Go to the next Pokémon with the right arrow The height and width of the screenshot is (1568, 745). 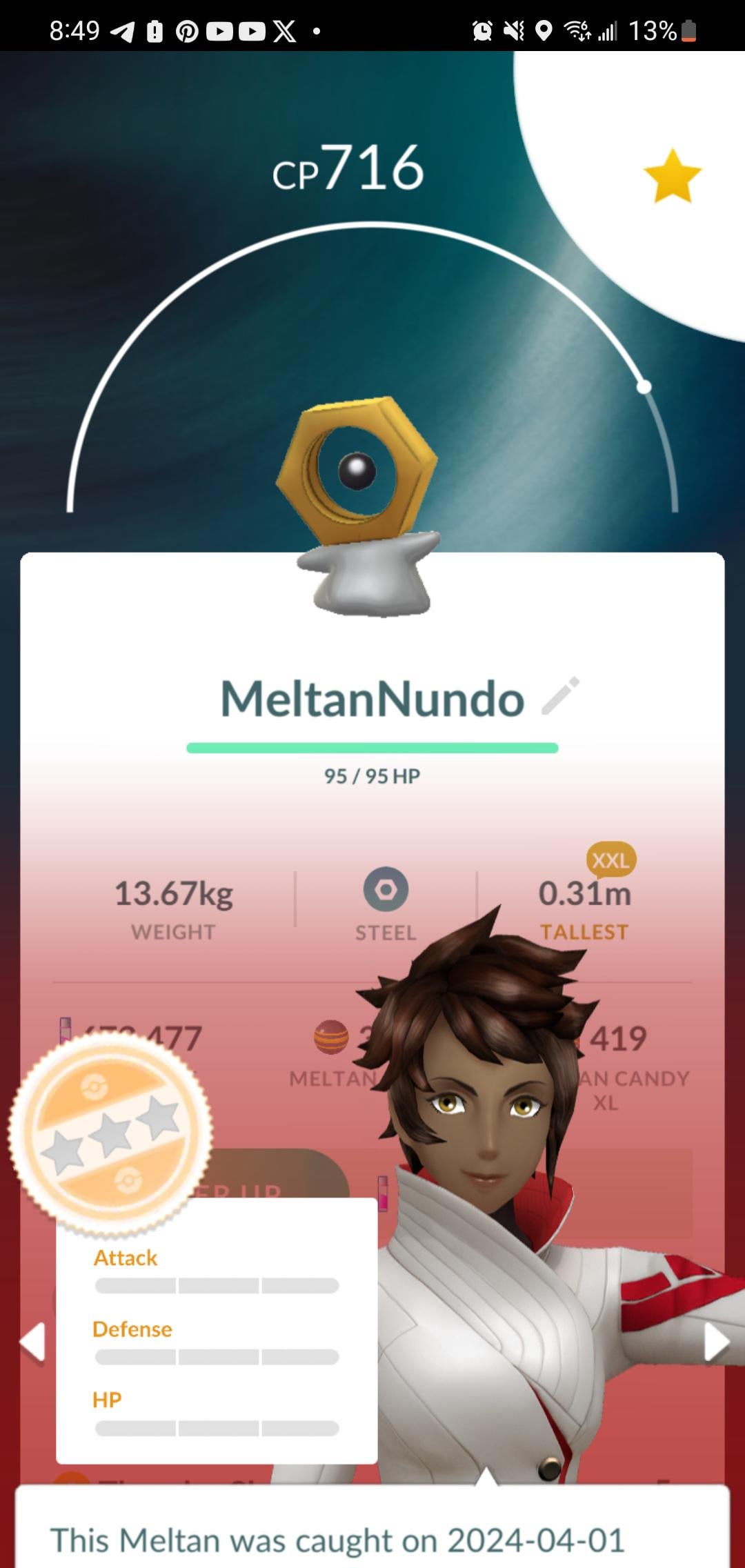point(715,1342)
